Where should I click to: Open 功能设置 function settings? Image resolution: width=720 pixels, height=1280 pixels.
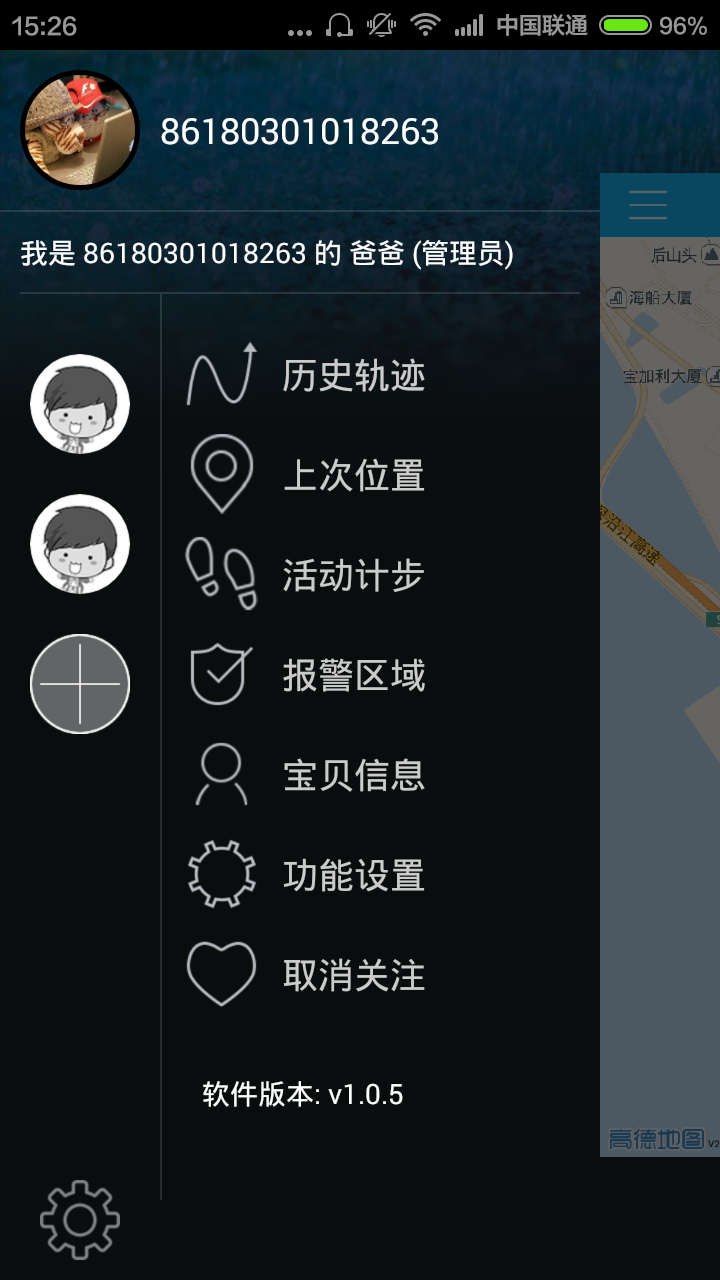[353, 876]
